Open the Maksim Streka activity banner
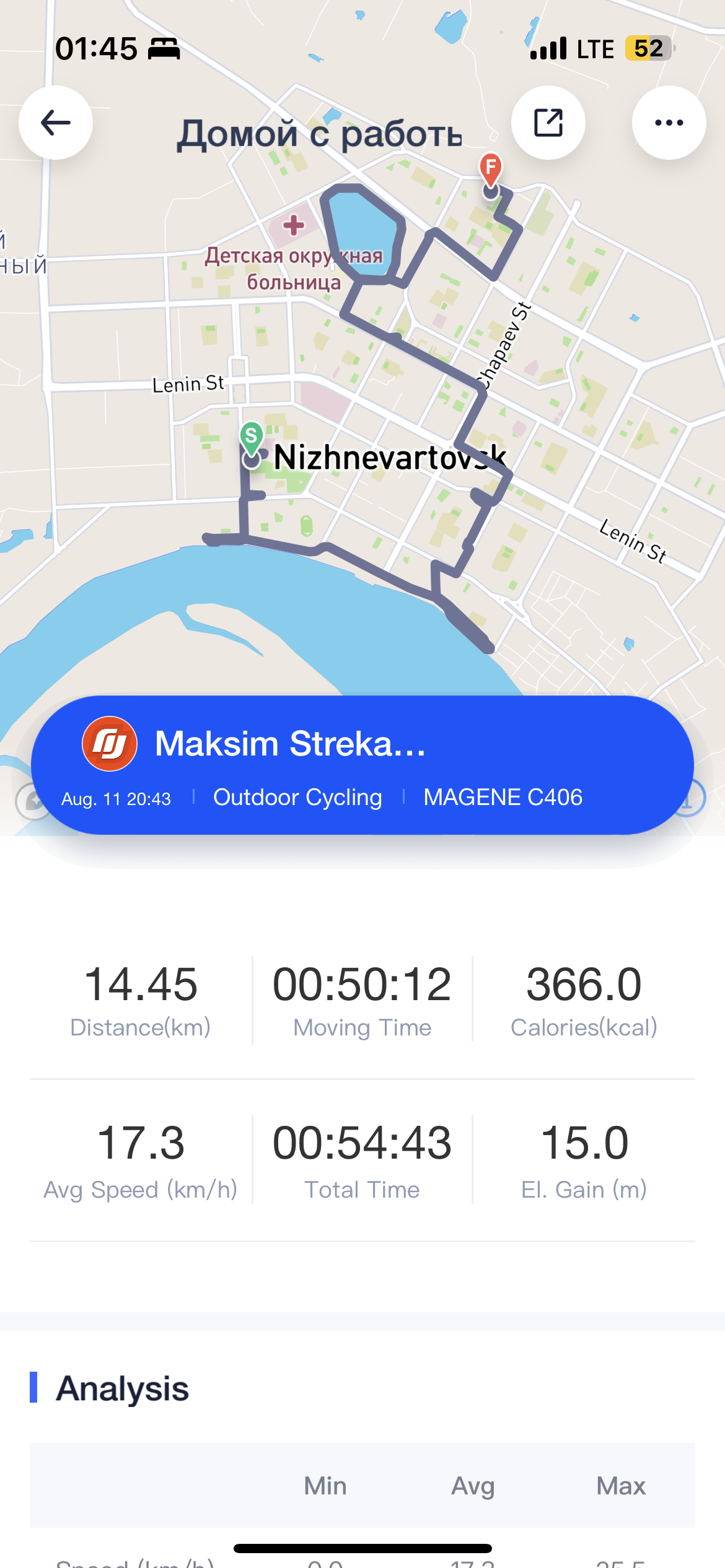This screenshot has width=725, height=1568. (x=362, y=765)
